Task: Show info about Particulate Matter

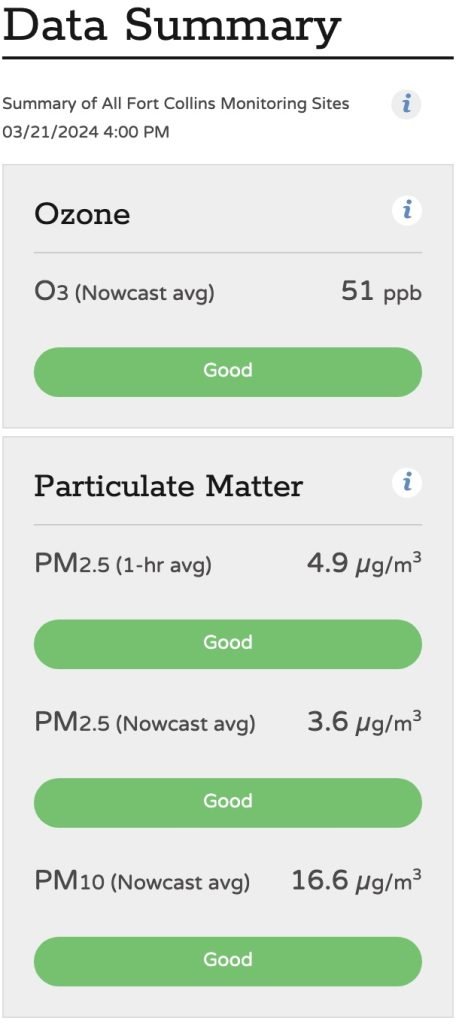Action: pyautogui.click(x=407, y=483)
